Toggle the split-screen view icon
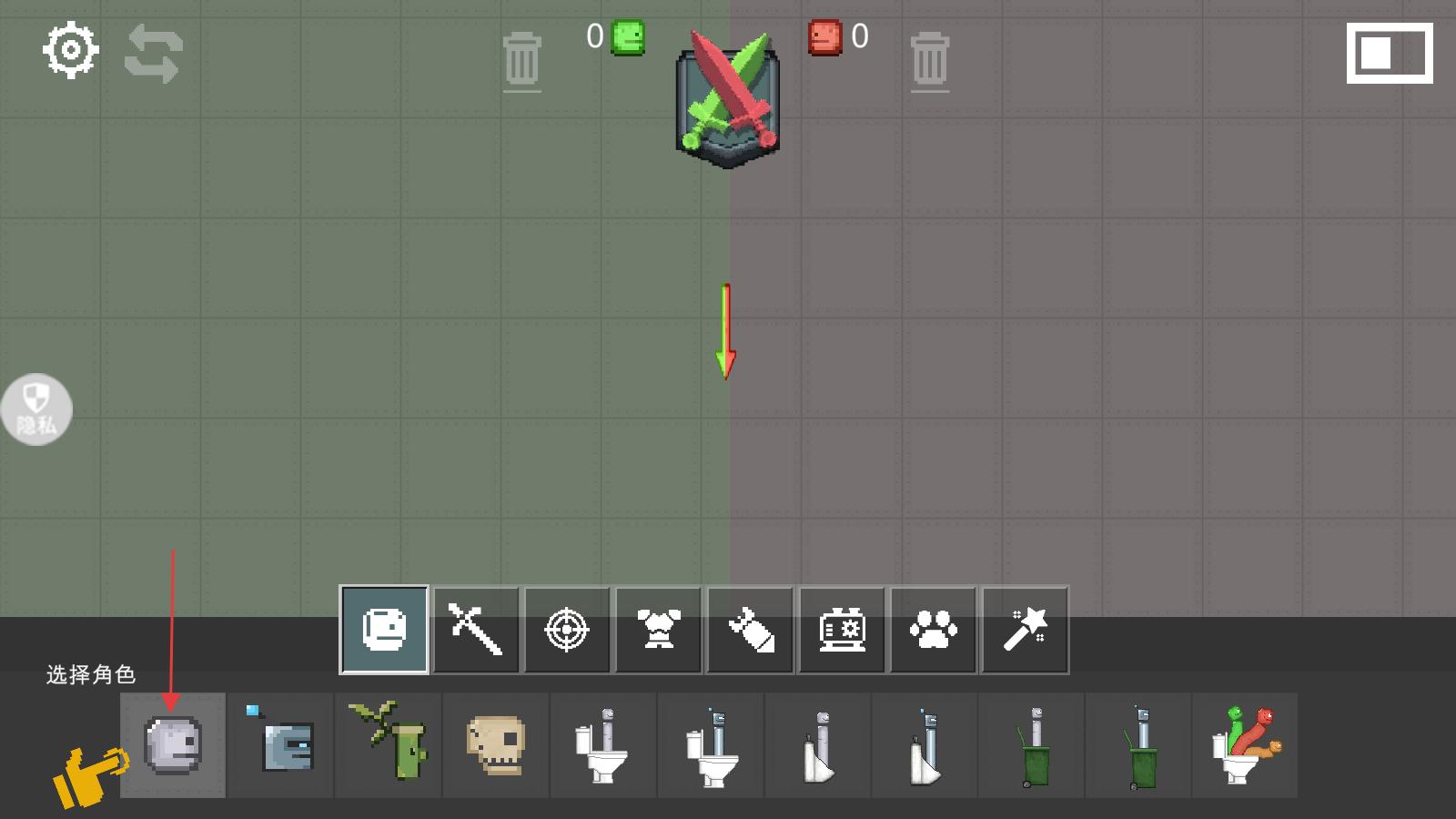 click(x=1389, y=54)
